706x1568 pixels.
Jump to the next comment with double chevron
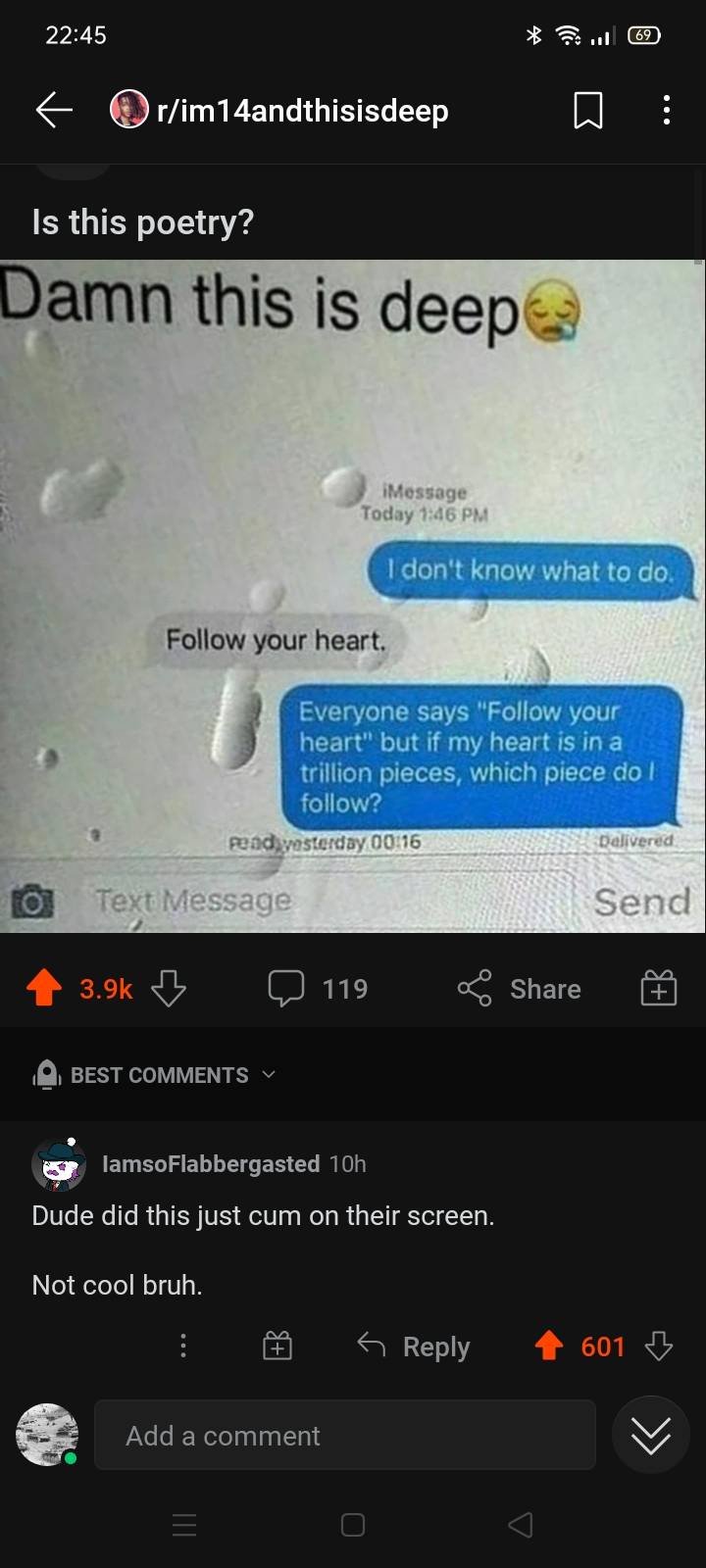tap(650, 1435)
